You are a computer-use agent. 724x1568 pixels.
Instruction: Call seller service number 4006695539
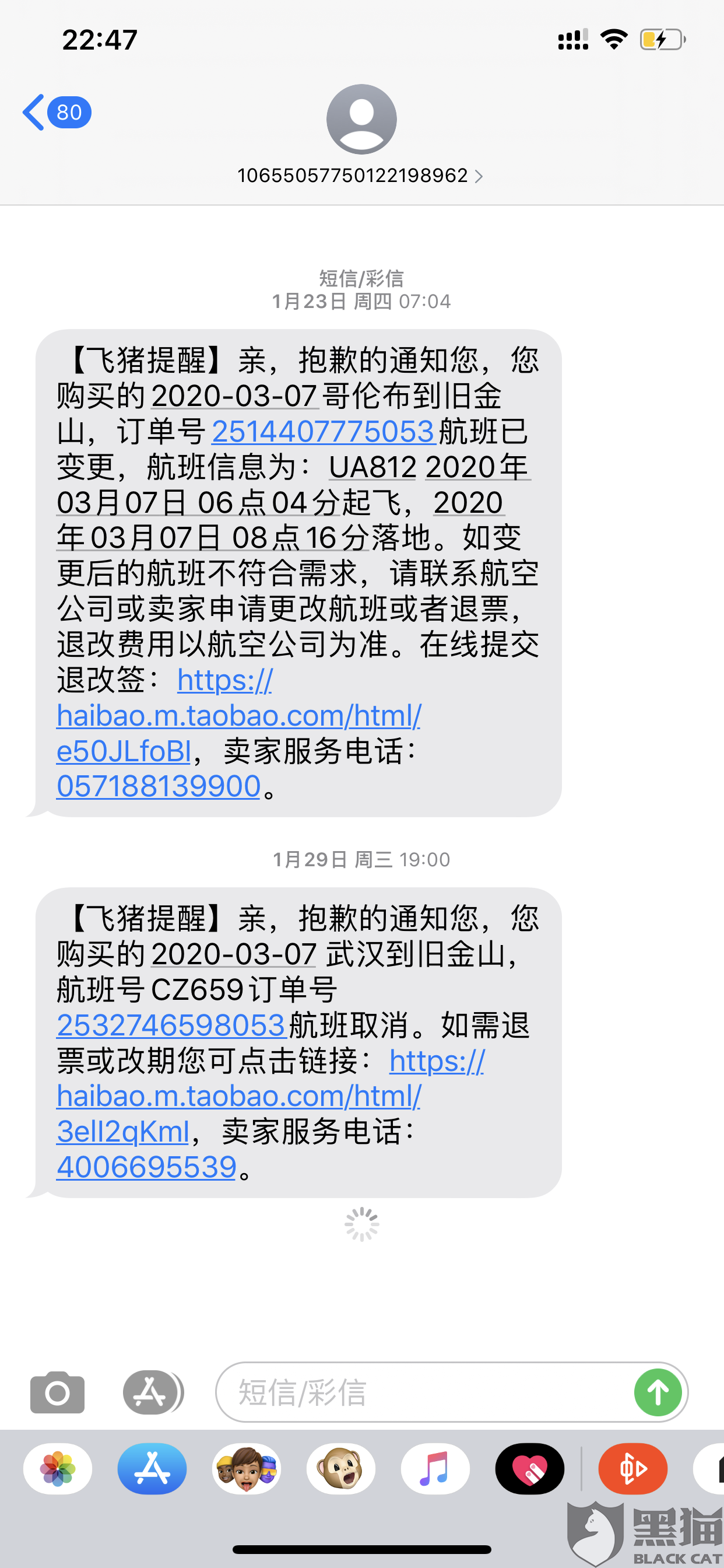tap(146, 1167)
